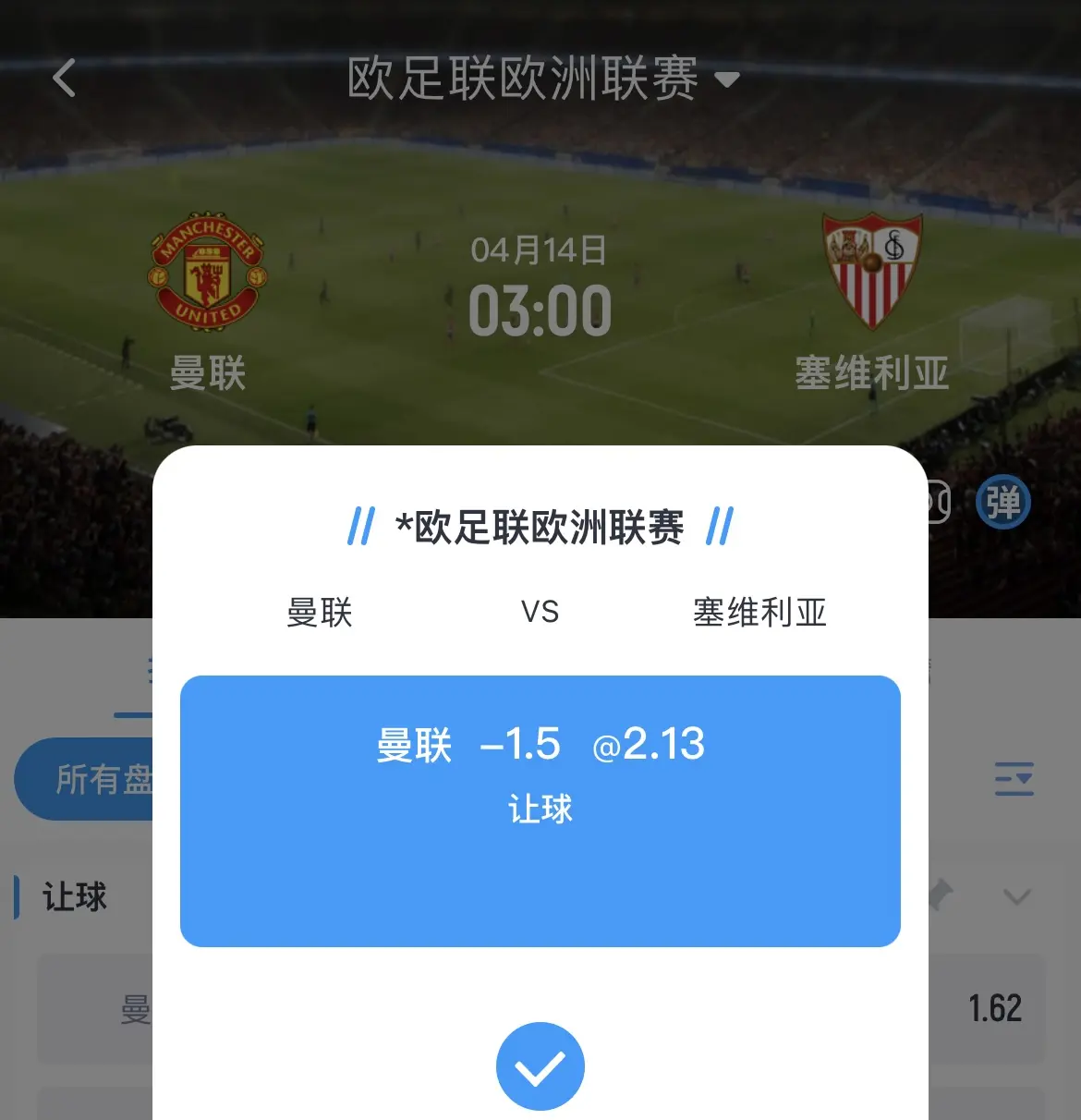The height and width of the screenshot is (1120, 1081).
Task: Tap the 04月14日 match date
Action: pos(540,250)
